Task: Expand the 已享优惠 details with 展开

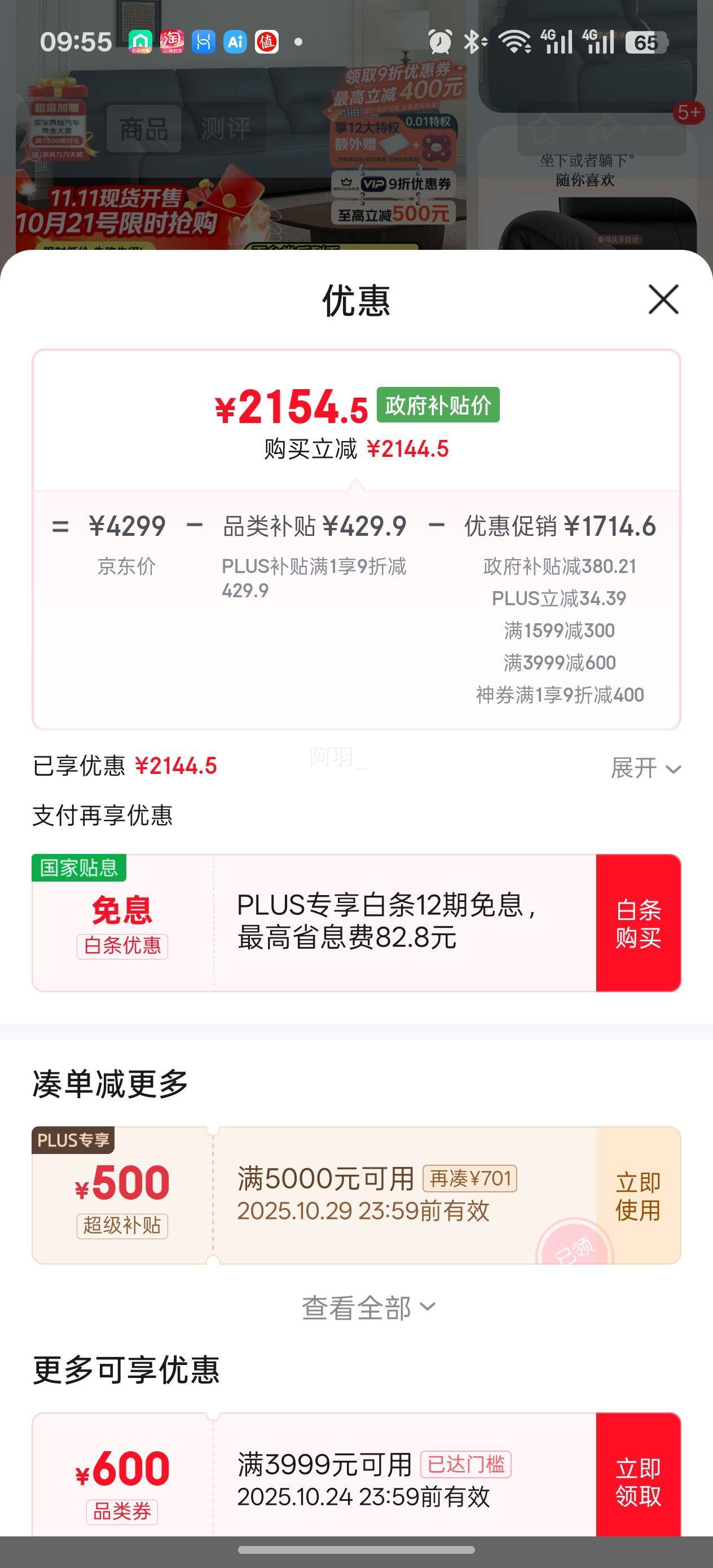Action: pyautogui.click(x=645, y=768)
